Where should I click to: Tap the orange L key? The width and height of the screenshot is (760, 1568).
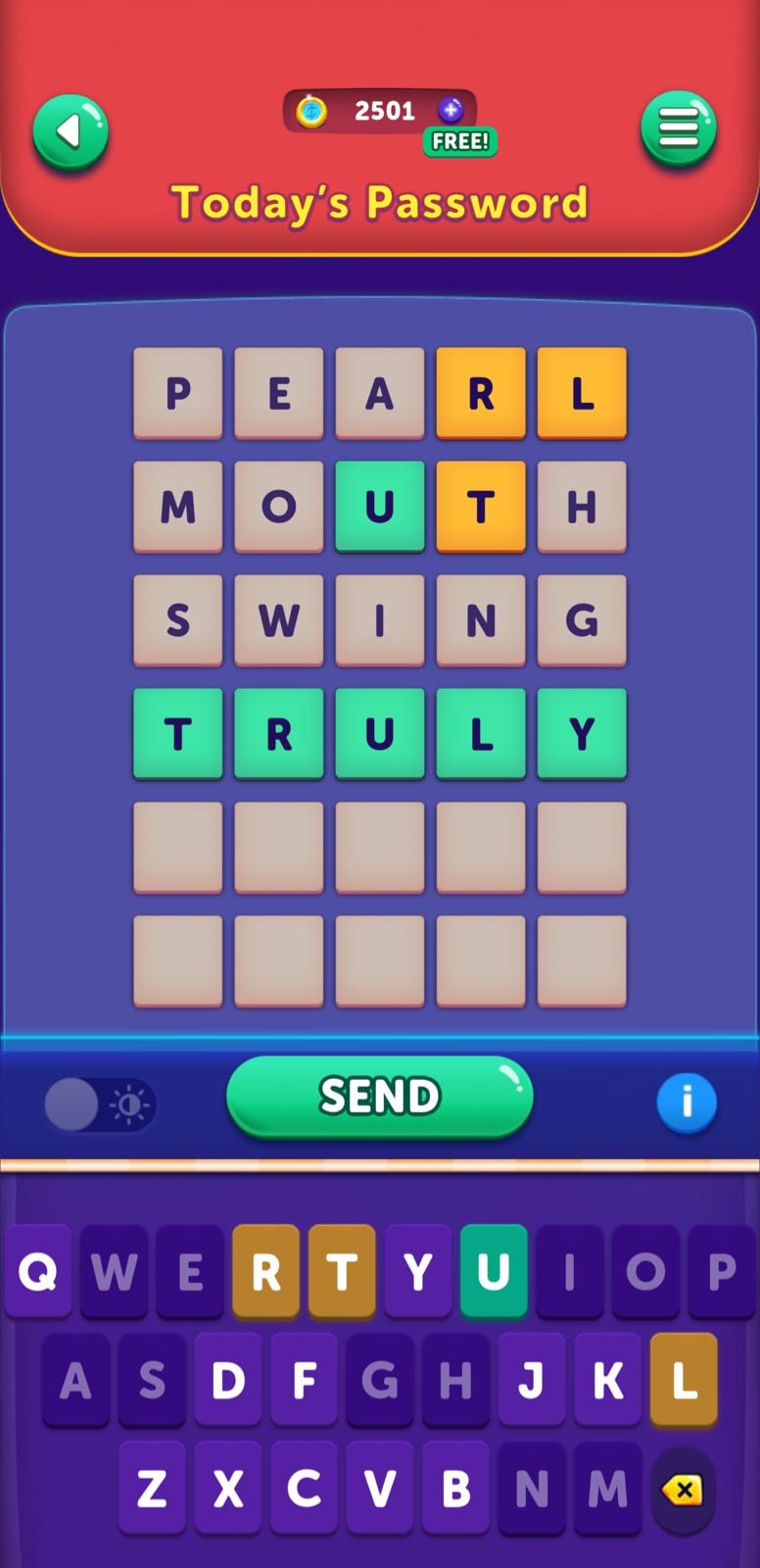coord(684,1380)
